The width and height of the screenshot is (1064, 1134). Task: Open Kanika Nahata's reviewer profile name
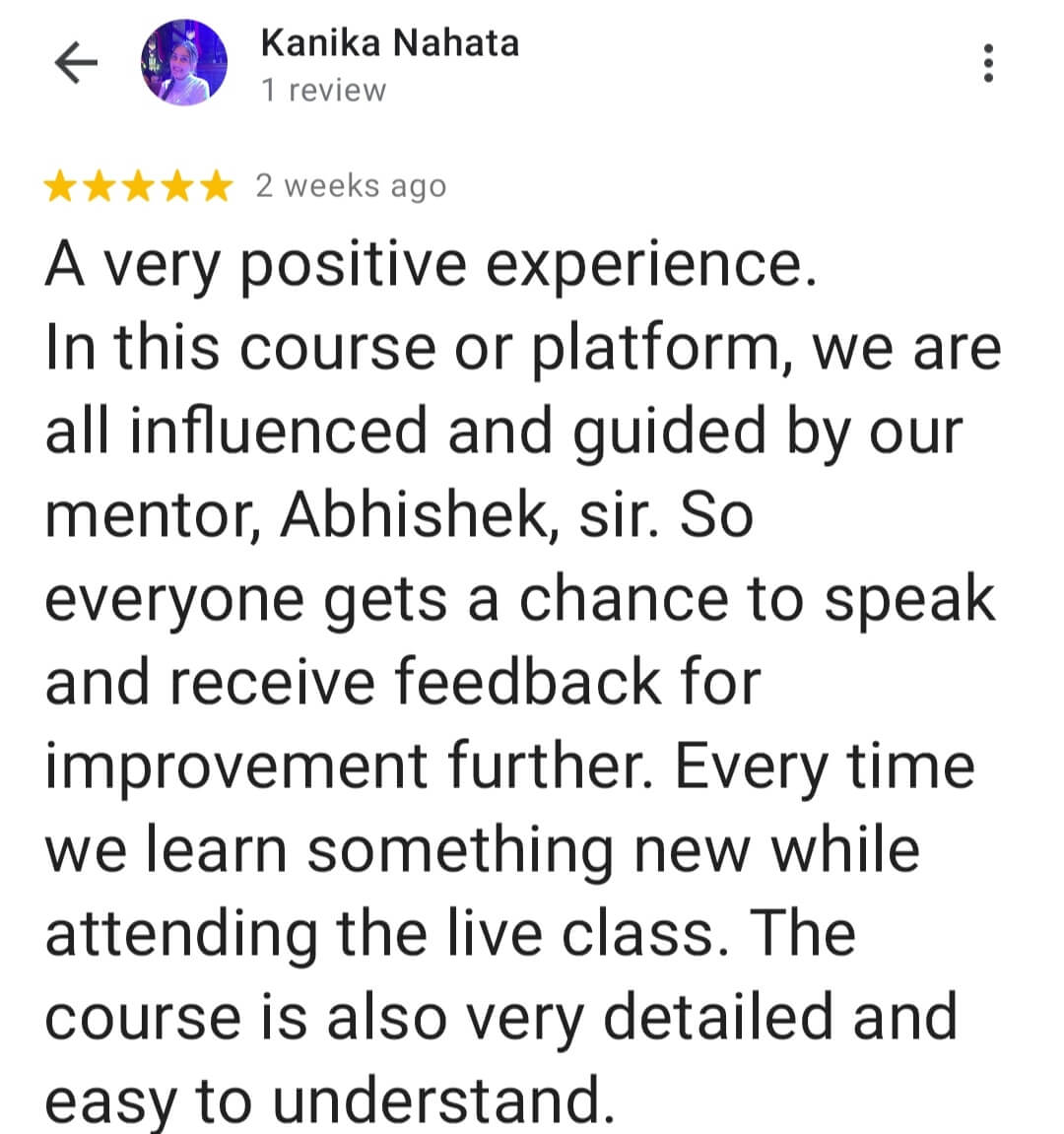click(389, 43)
